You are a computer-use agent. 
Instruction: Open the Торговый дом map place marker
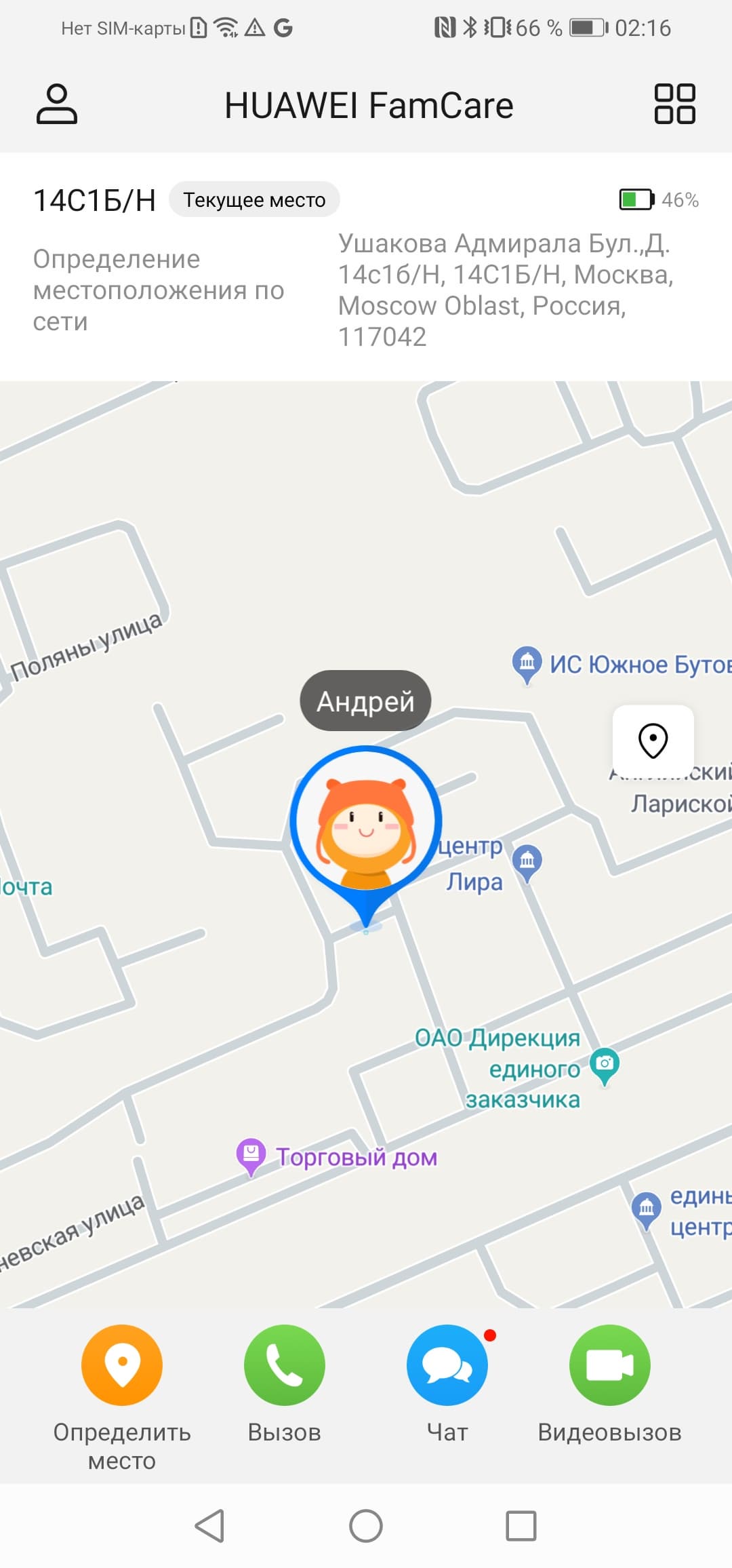pos(251,1155)
